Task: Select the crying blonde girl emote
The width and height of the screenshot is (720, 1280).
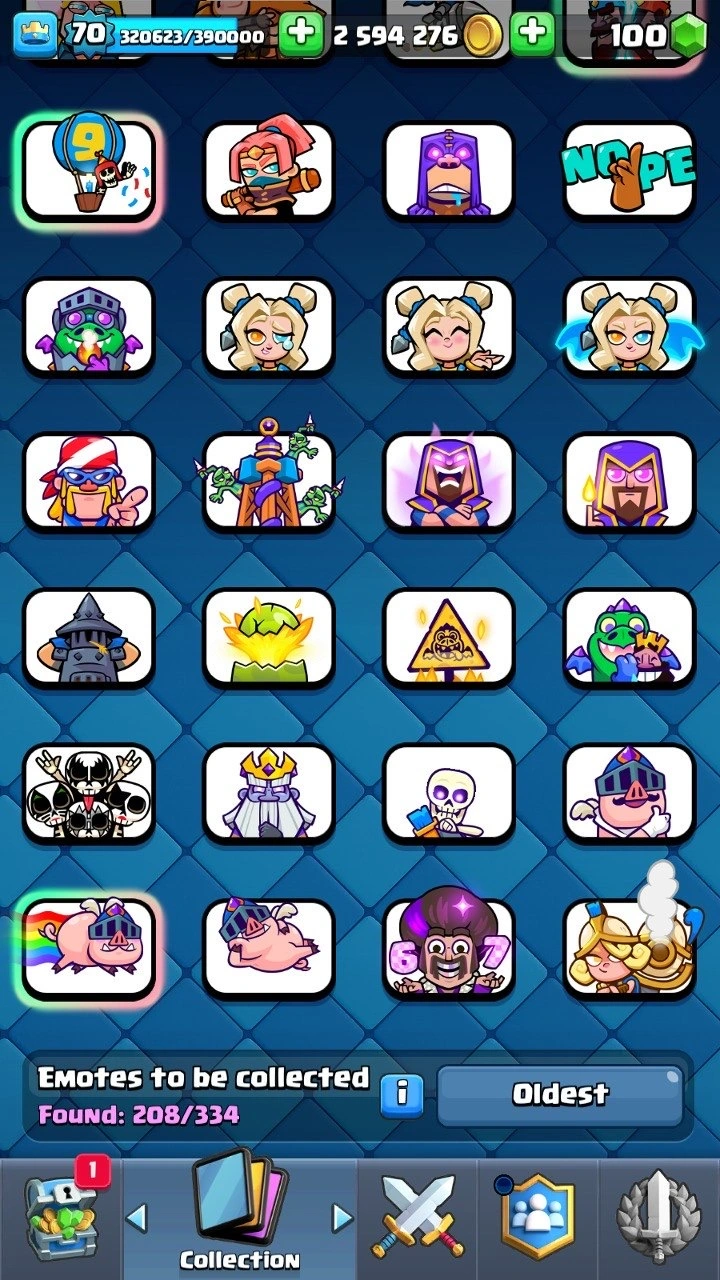Action: click(268, 326)
